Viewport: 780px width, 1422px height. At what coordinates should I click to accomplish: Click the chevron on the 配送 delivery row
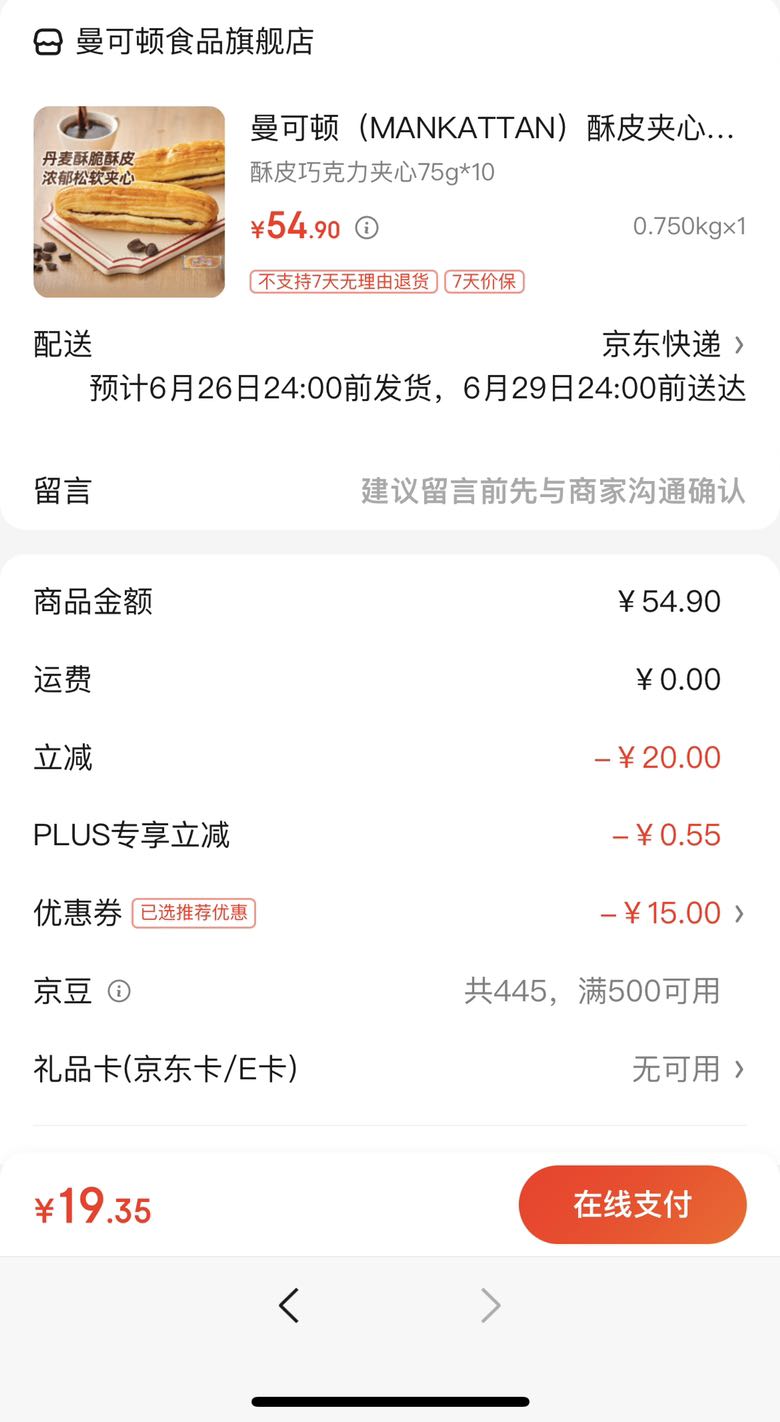tap(740, 343)
